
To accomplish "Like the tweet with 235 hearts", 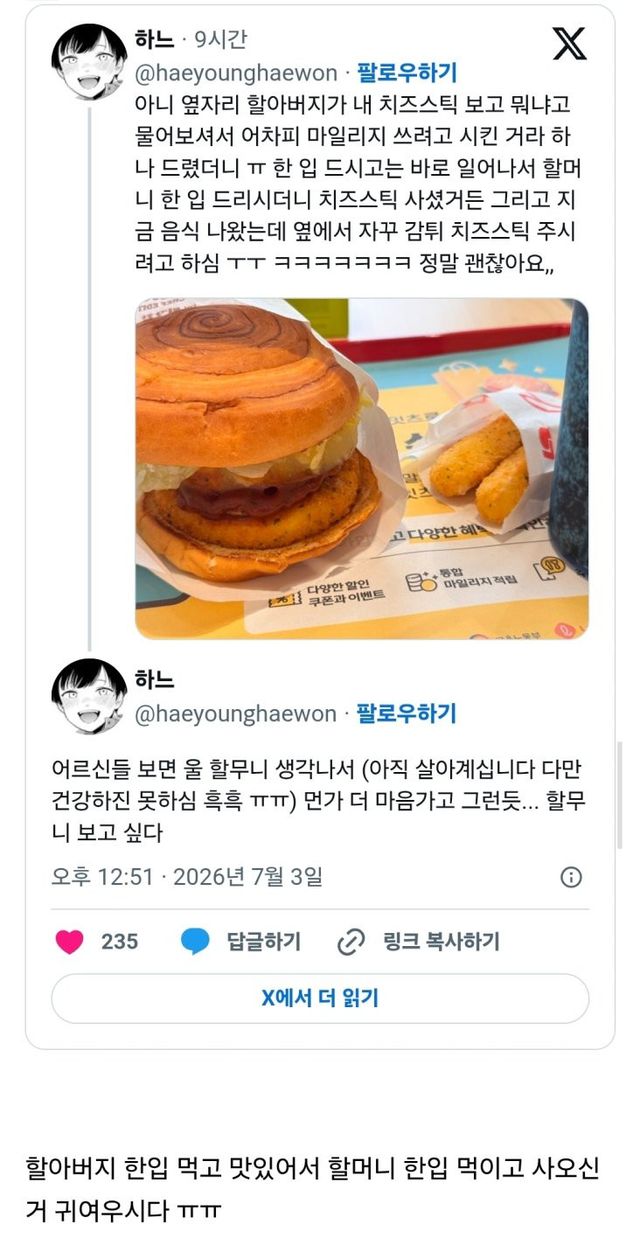I will click(69, 941).
